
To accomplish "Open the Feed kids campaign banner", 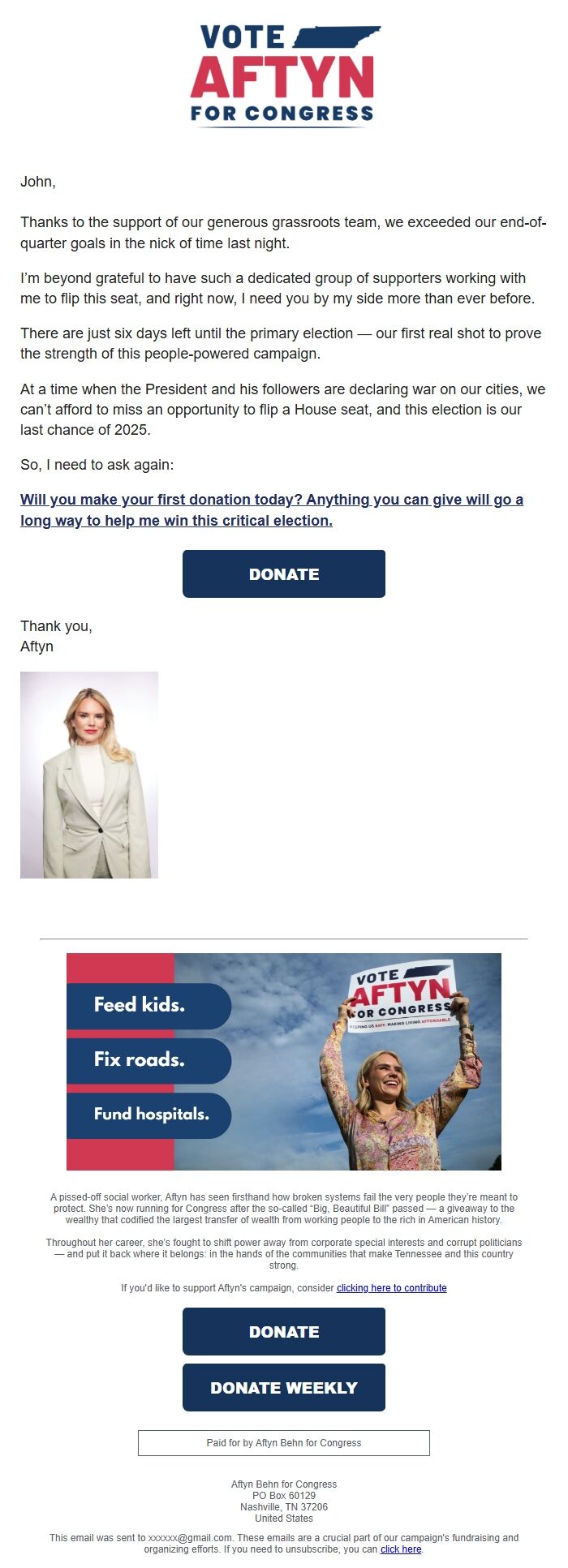I will [x=283, y=1061].
